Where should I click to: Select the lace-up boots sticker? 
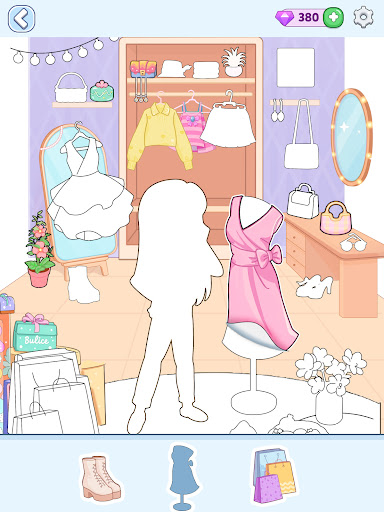[x=101, y=478]
